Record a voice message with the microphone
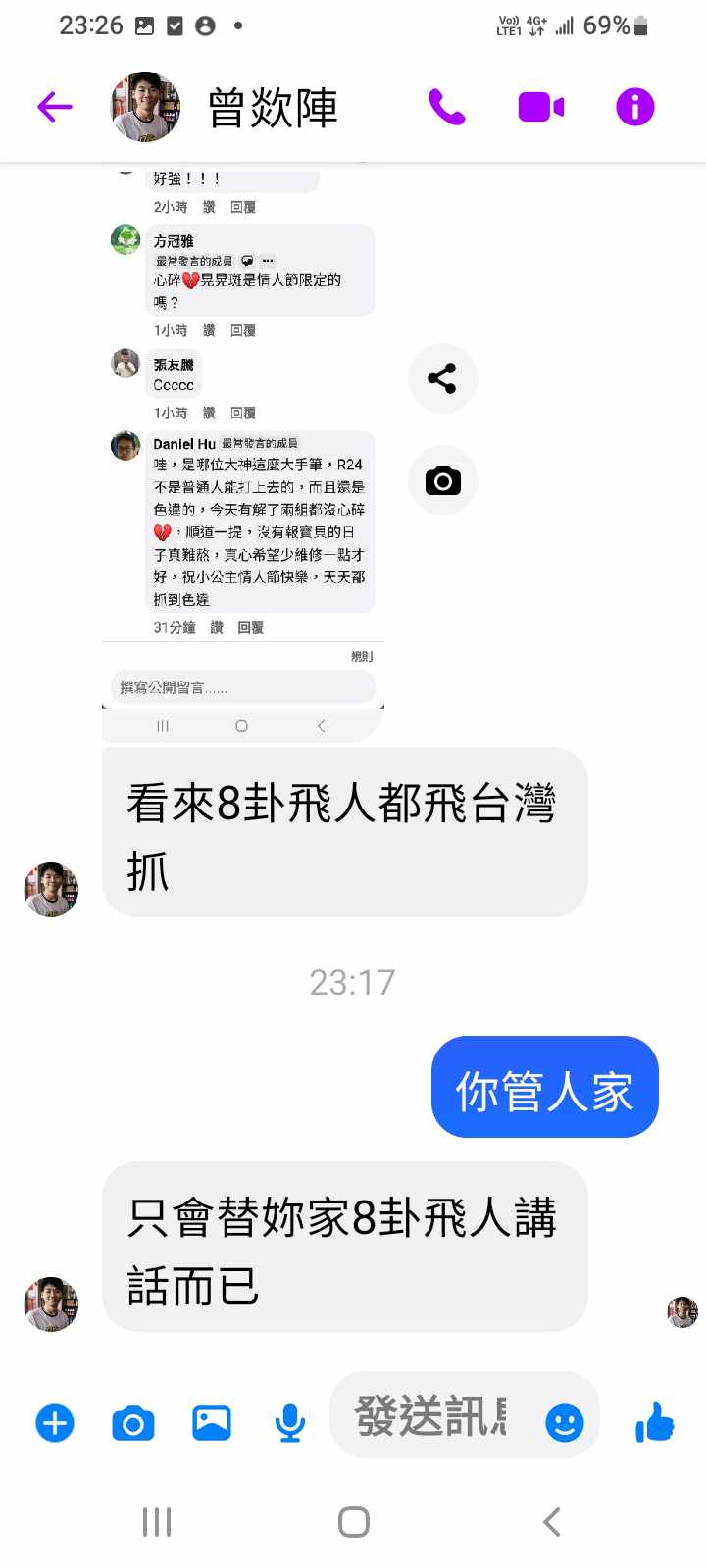 click(289, 1422)
